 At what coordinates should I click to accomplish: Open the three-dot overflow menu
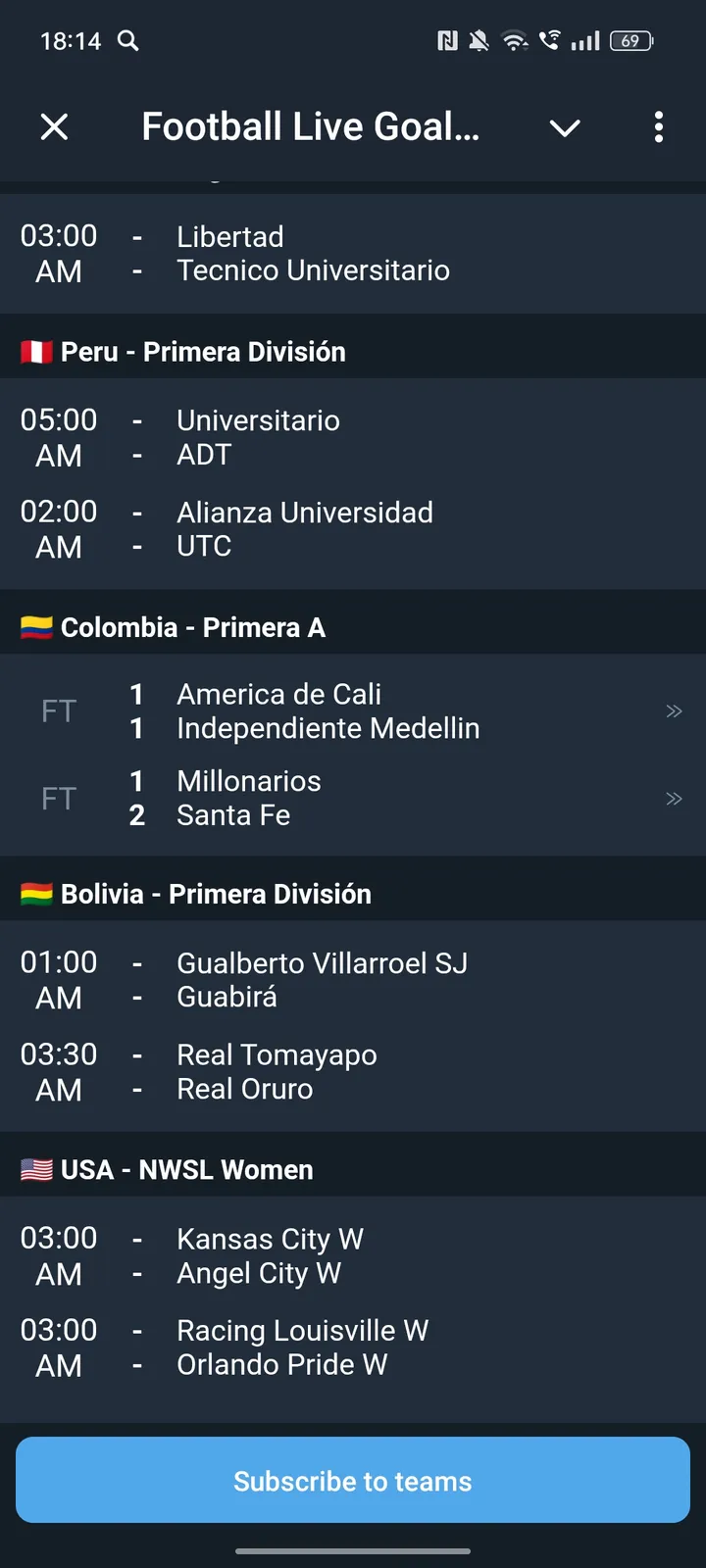tap(659, 127)
